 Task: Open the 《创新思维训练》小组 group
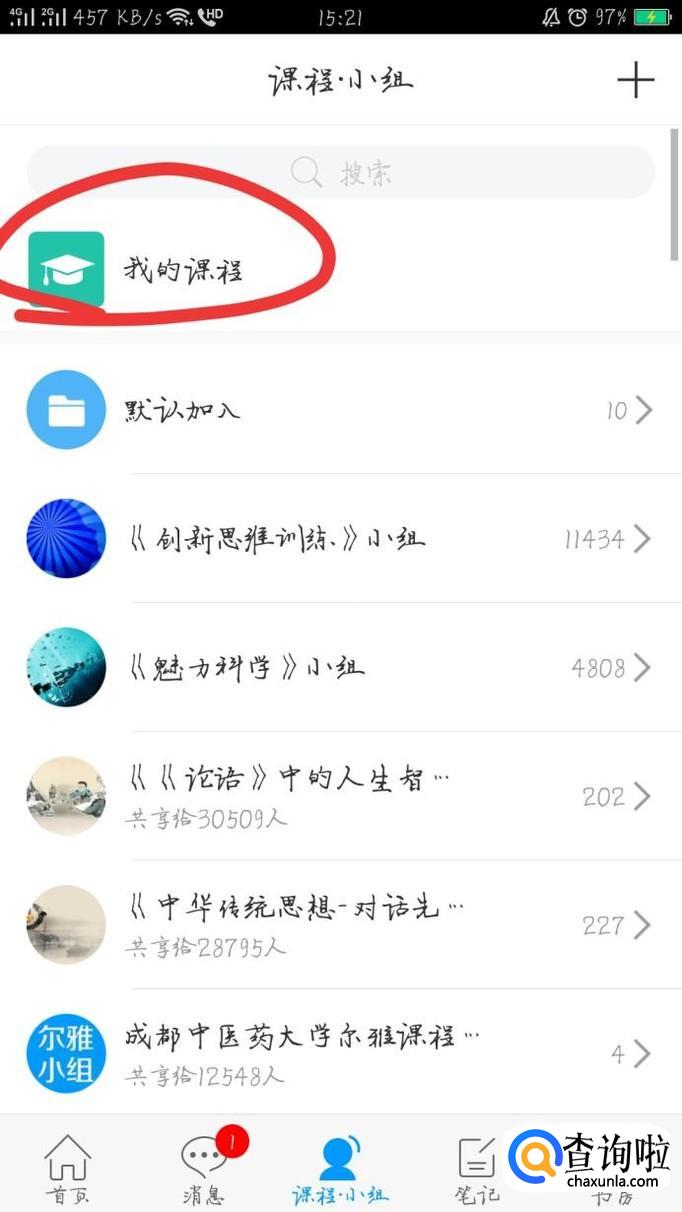(x=340, y=539)
